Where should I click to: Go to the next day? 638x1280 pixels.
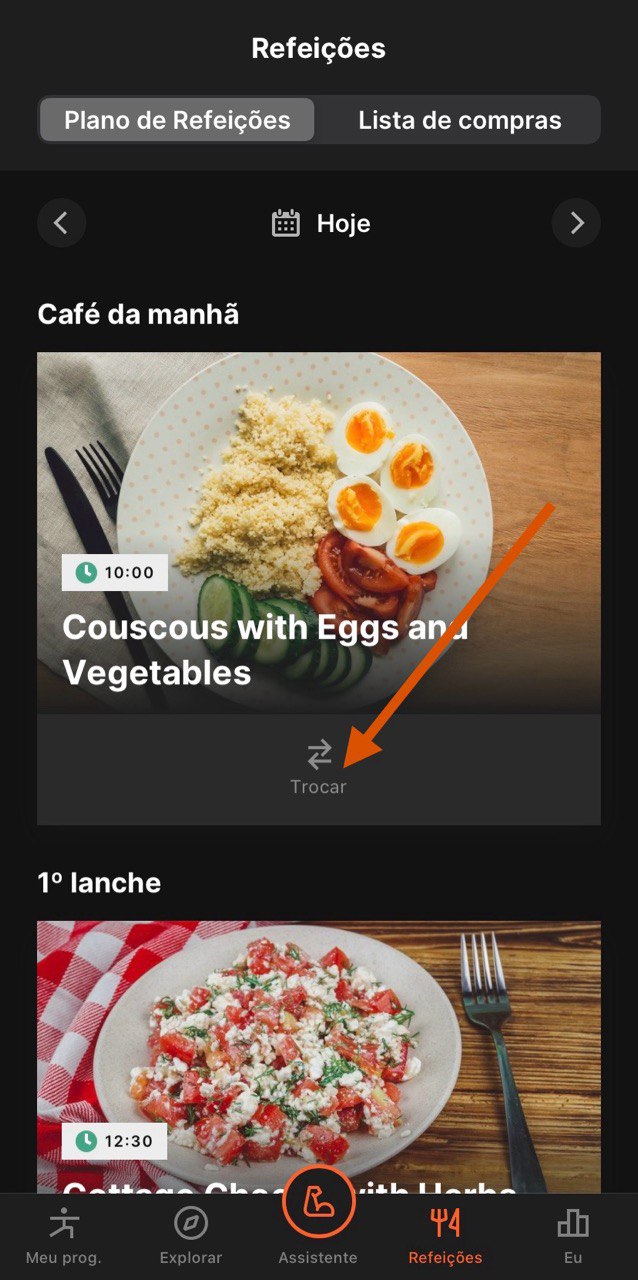[576, 223]
